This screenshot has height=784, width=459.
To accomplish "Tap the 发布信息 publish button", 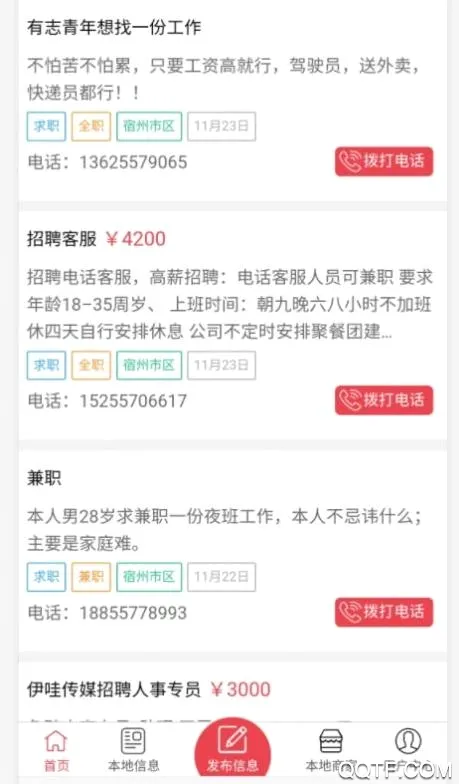I will (232, 750).
